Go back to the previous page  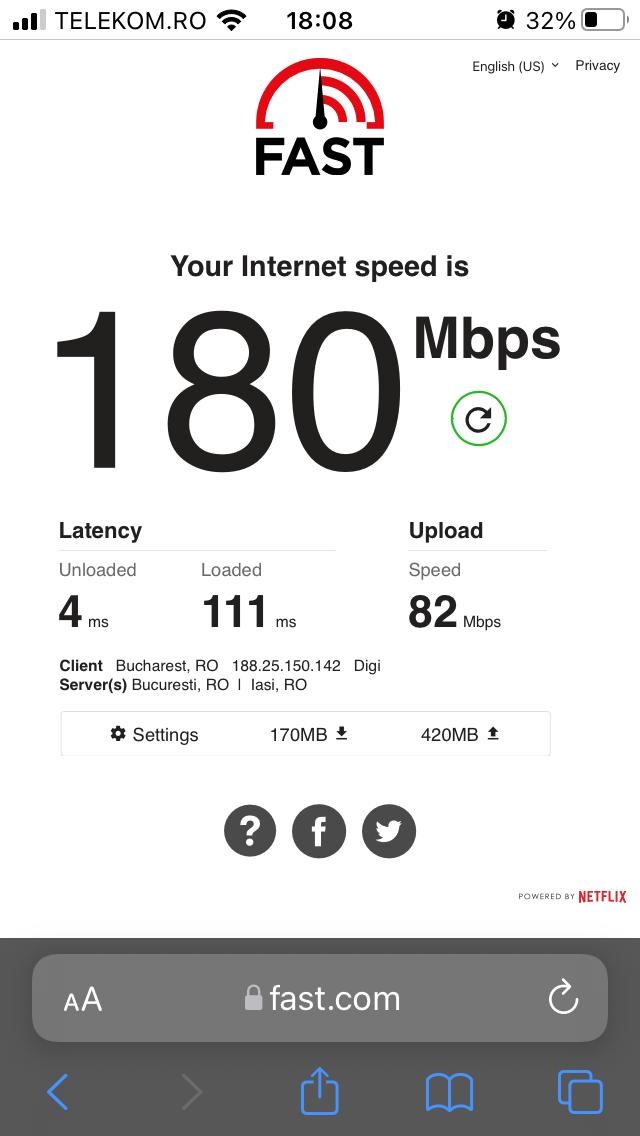[58, 1092]
